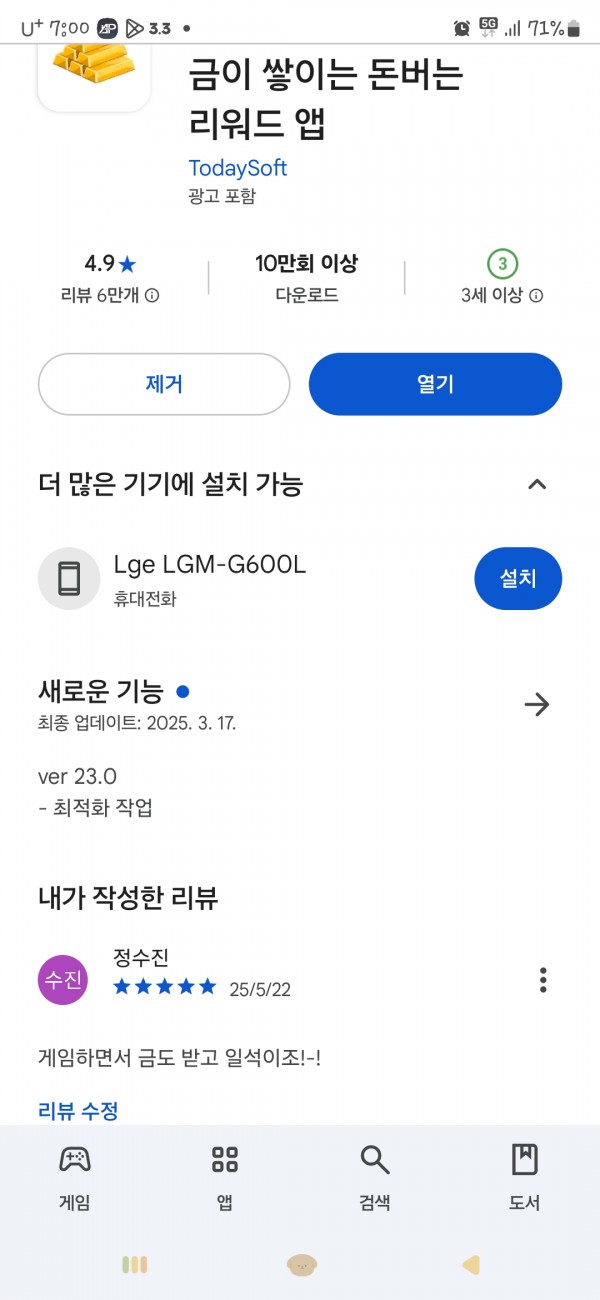Go back using the system back button
The height and width of the screenshot is (1300, 600).
coord(471,1265)
